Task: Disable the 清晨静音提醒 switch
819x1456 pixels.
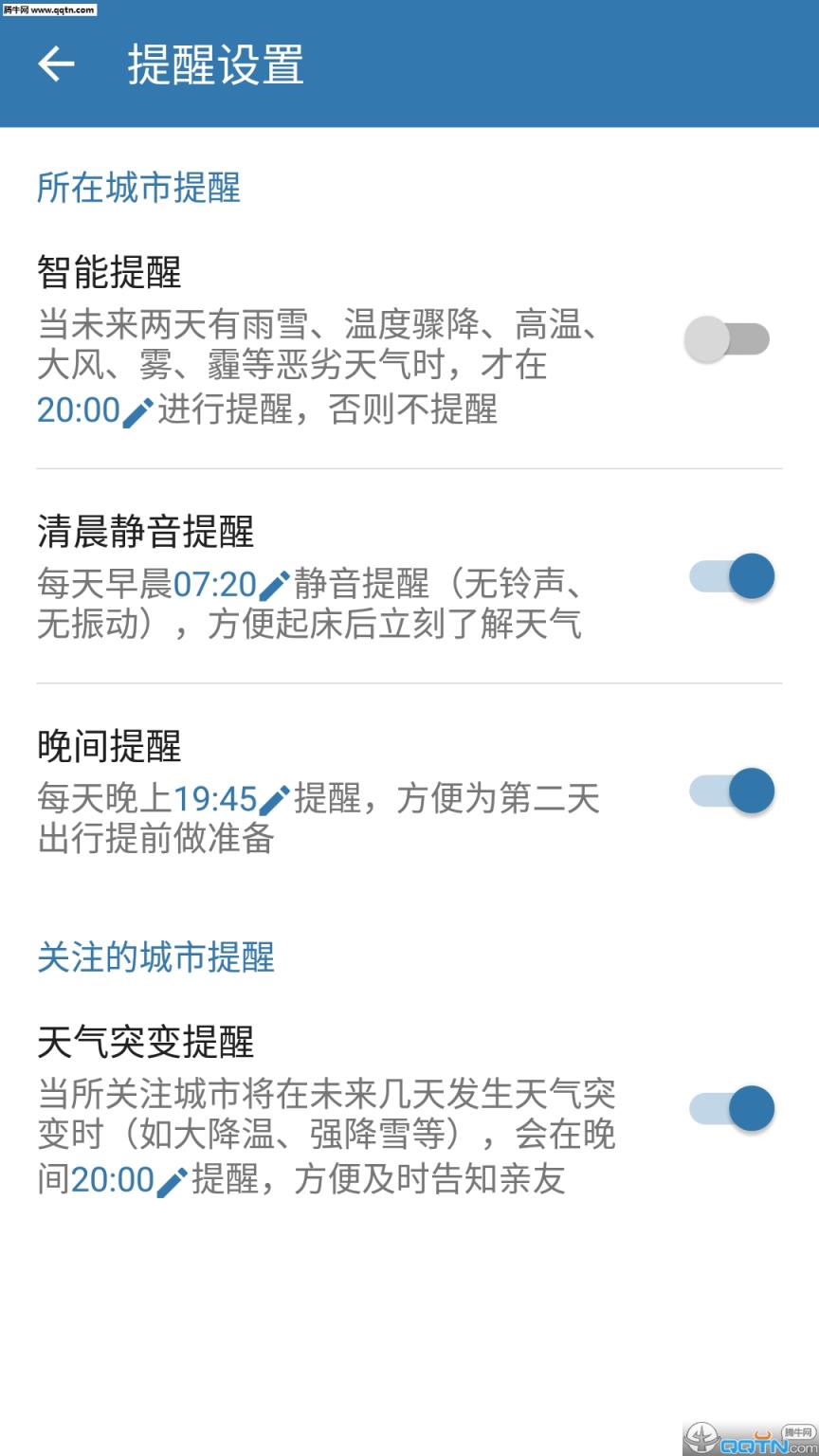Action: coord(730,576)
